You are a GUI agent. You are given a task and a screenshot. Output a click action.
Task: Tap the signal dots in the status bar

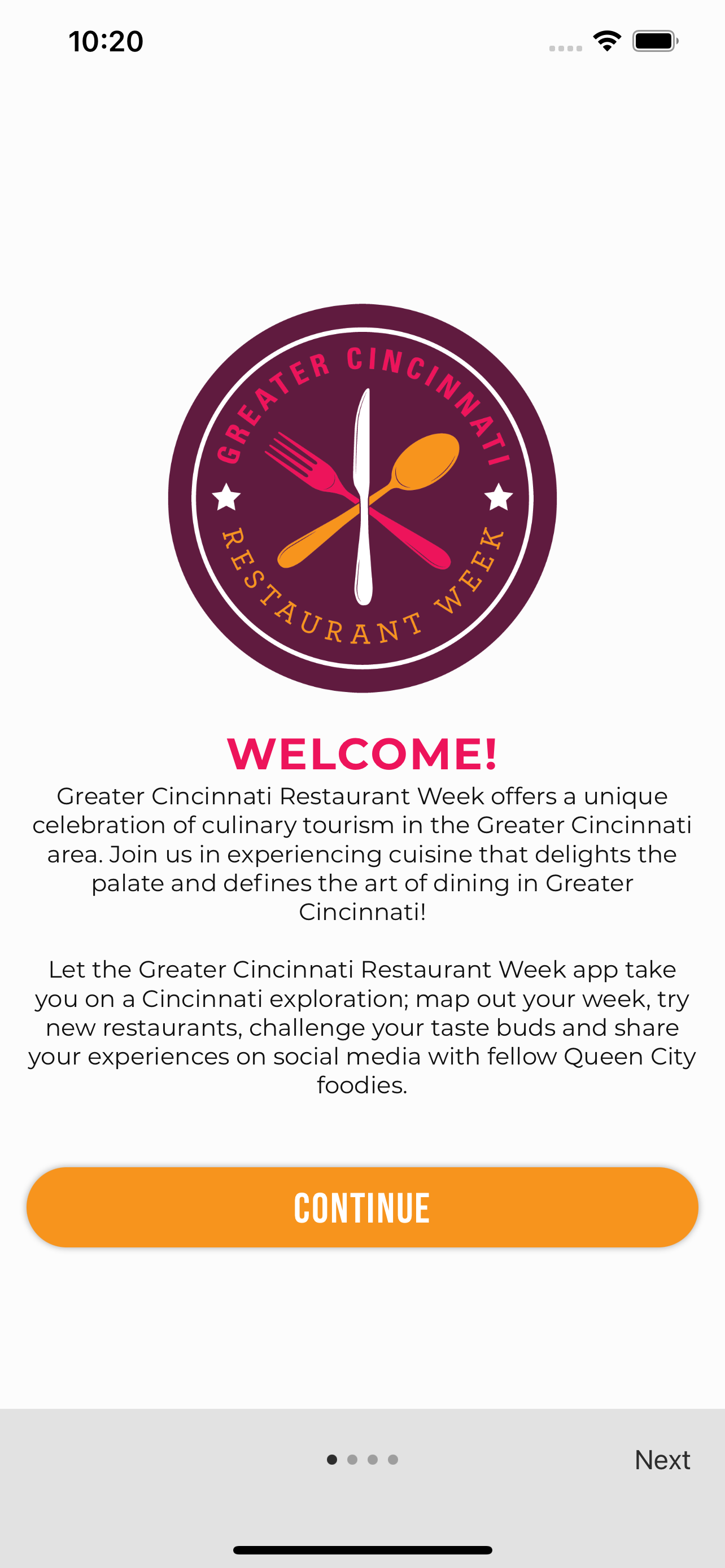tap(565, 47)
